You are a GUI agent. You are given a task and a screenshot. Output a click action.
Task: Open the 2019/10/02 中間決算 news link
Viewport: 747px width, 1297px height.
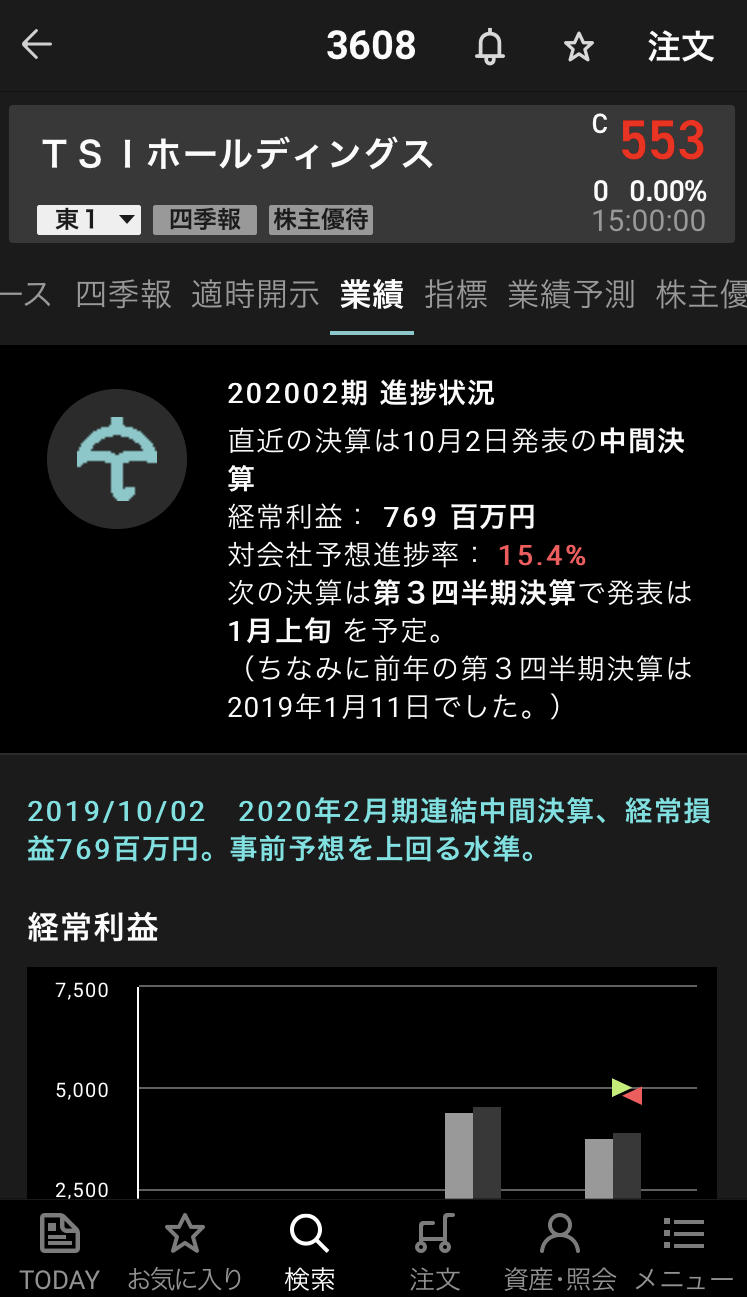[369, 830]
